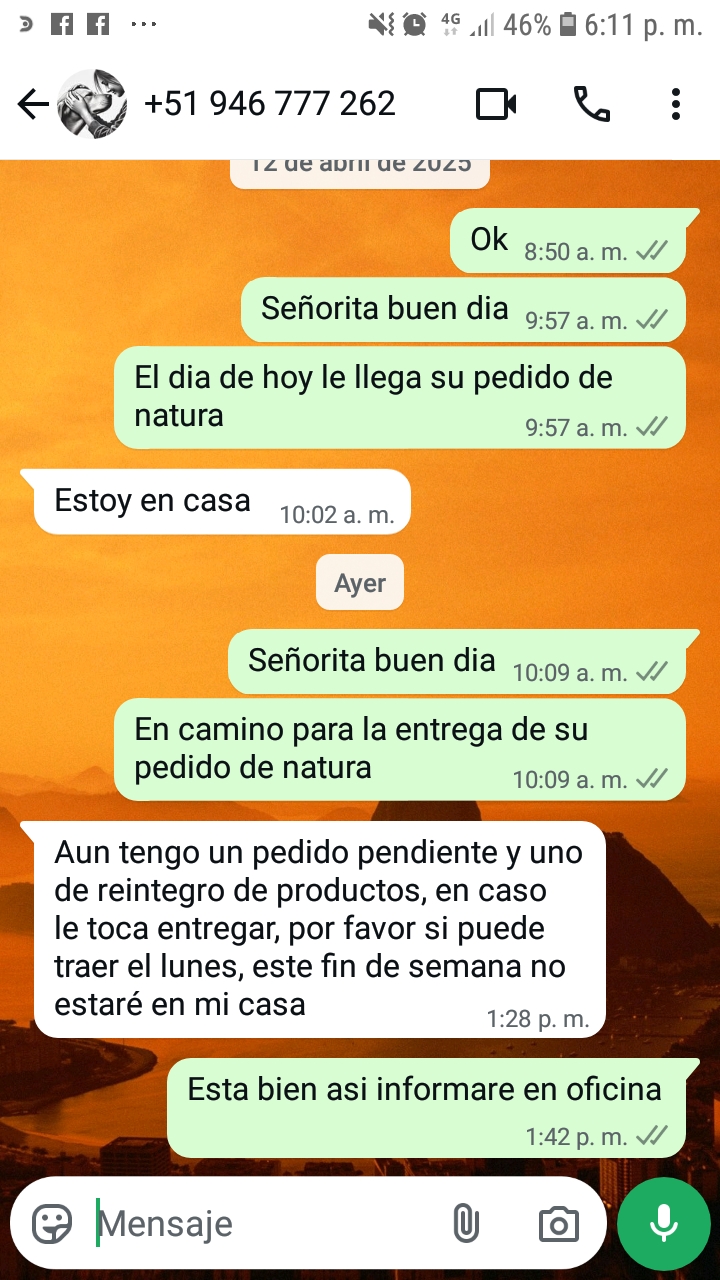The height and width of the screenshot is (1280, 720).
Task: Focus the Mensaje text field
Action: [x=260, y=1224]
